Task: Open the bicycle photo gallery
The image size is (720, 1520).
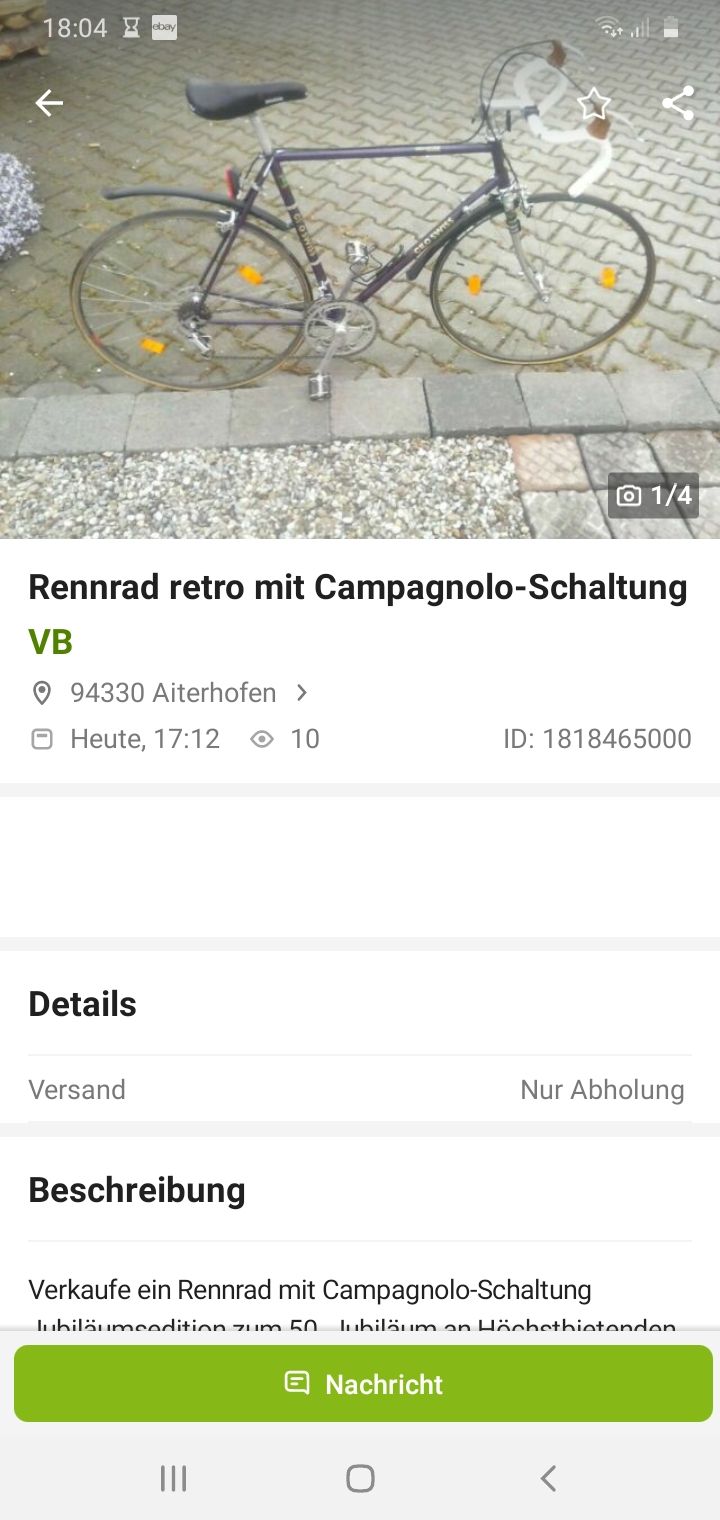Action: pos(360,300)
